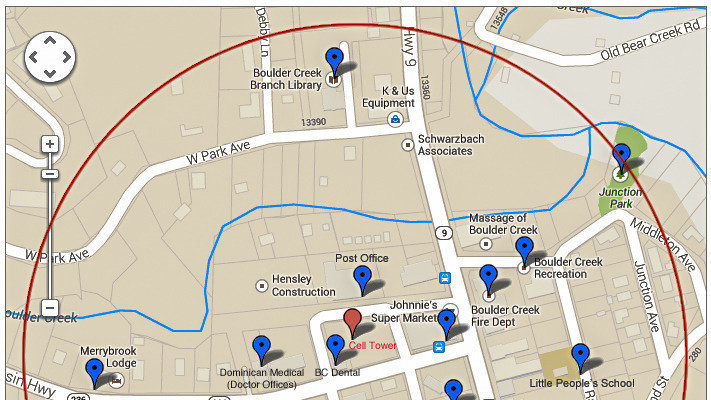This screenshot has height=400, width=711.
Task: Select the Boulder Creek Recreation pin
Action: (x=524, y=249)
